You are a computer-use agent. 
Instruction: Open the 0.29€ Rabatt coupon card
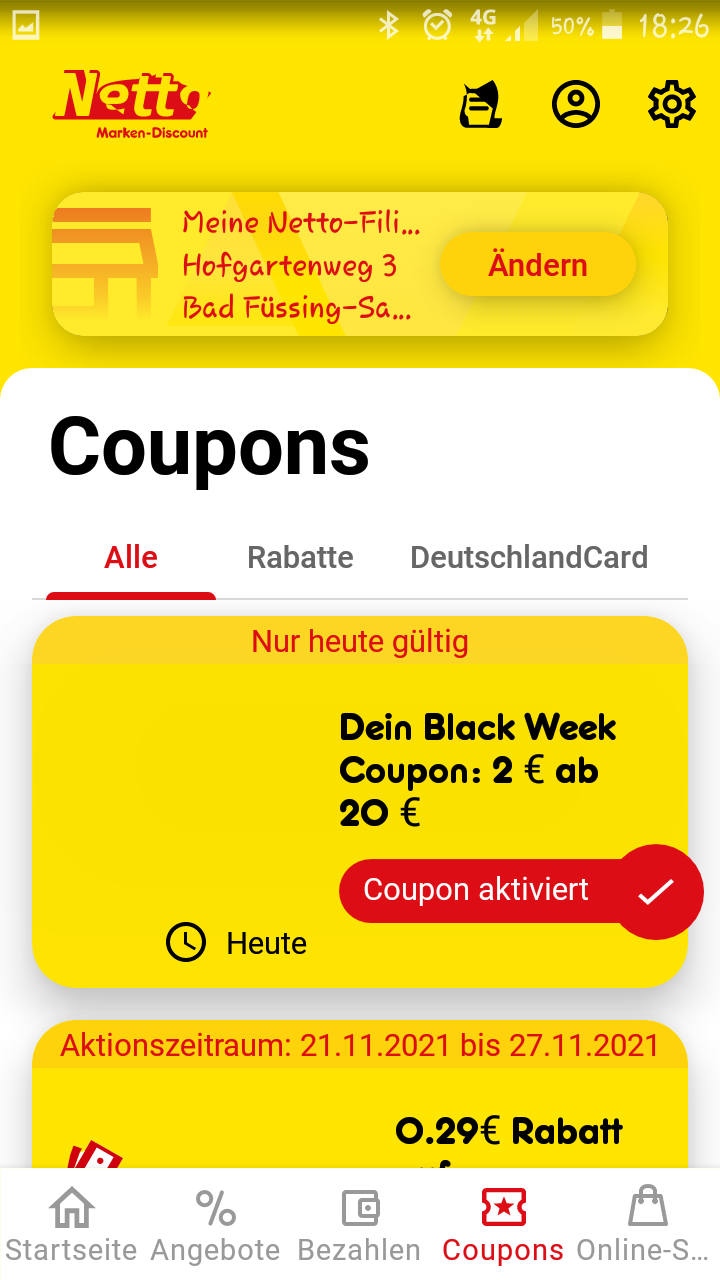pyautogui.click(x=360, y=1094)
